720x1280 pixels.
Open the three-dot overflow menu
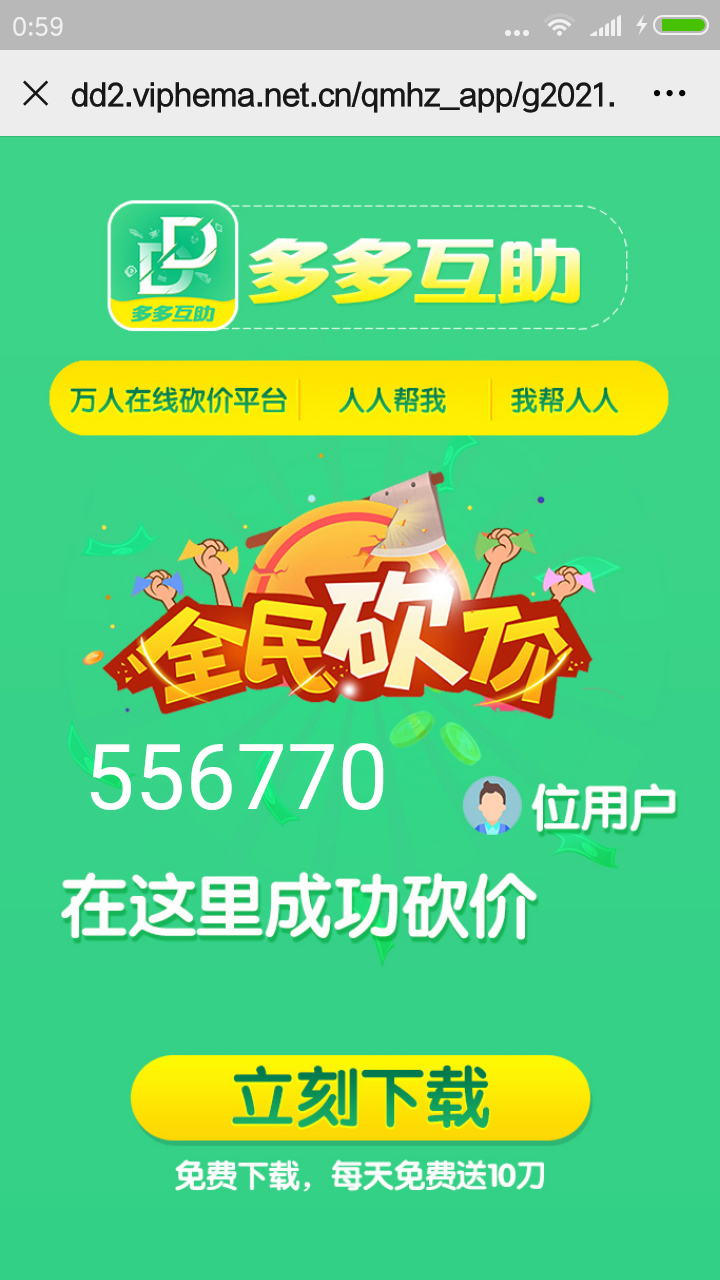point(668,94)
